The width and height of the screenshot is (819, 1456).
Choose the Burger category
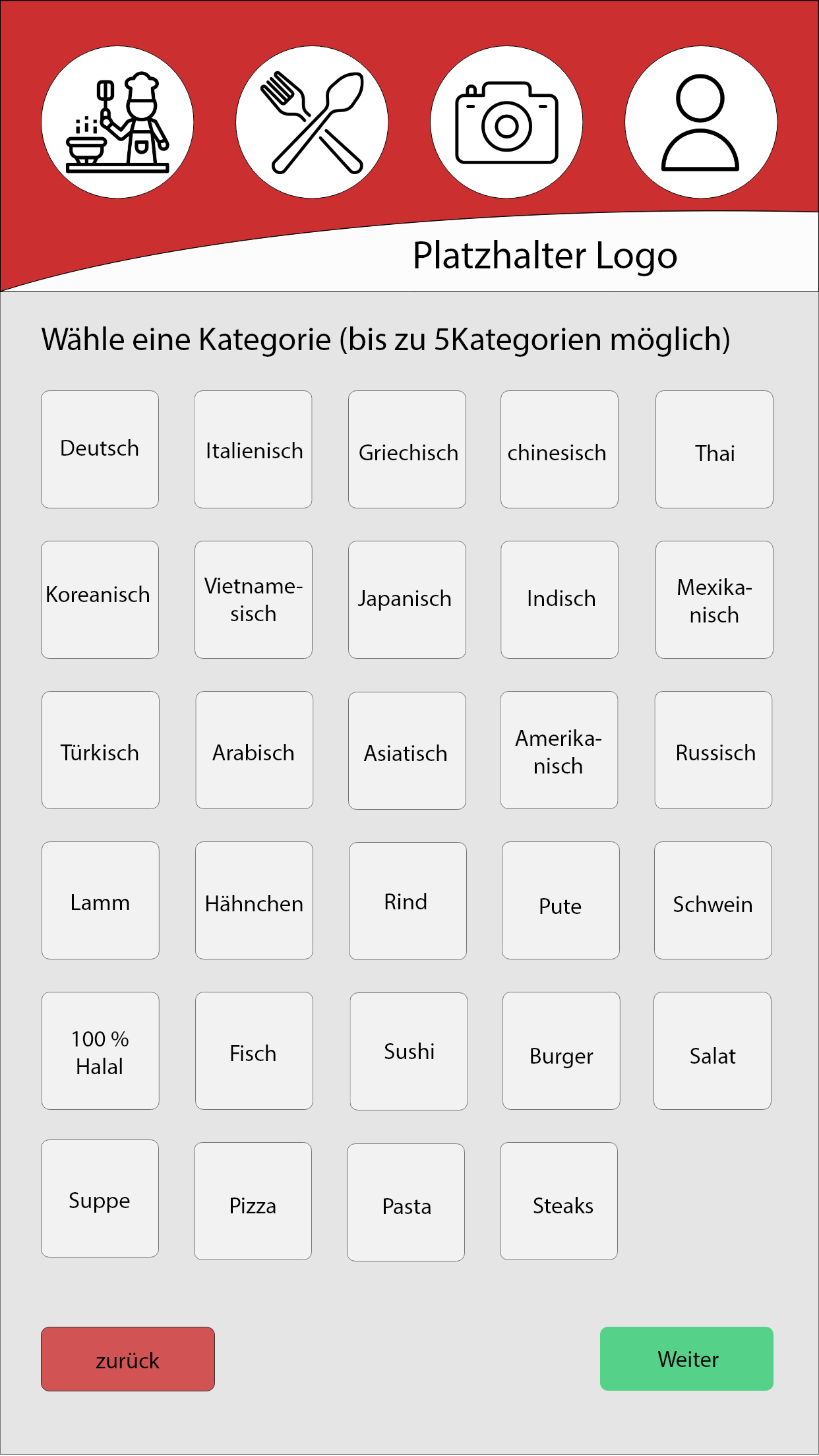561,1050
